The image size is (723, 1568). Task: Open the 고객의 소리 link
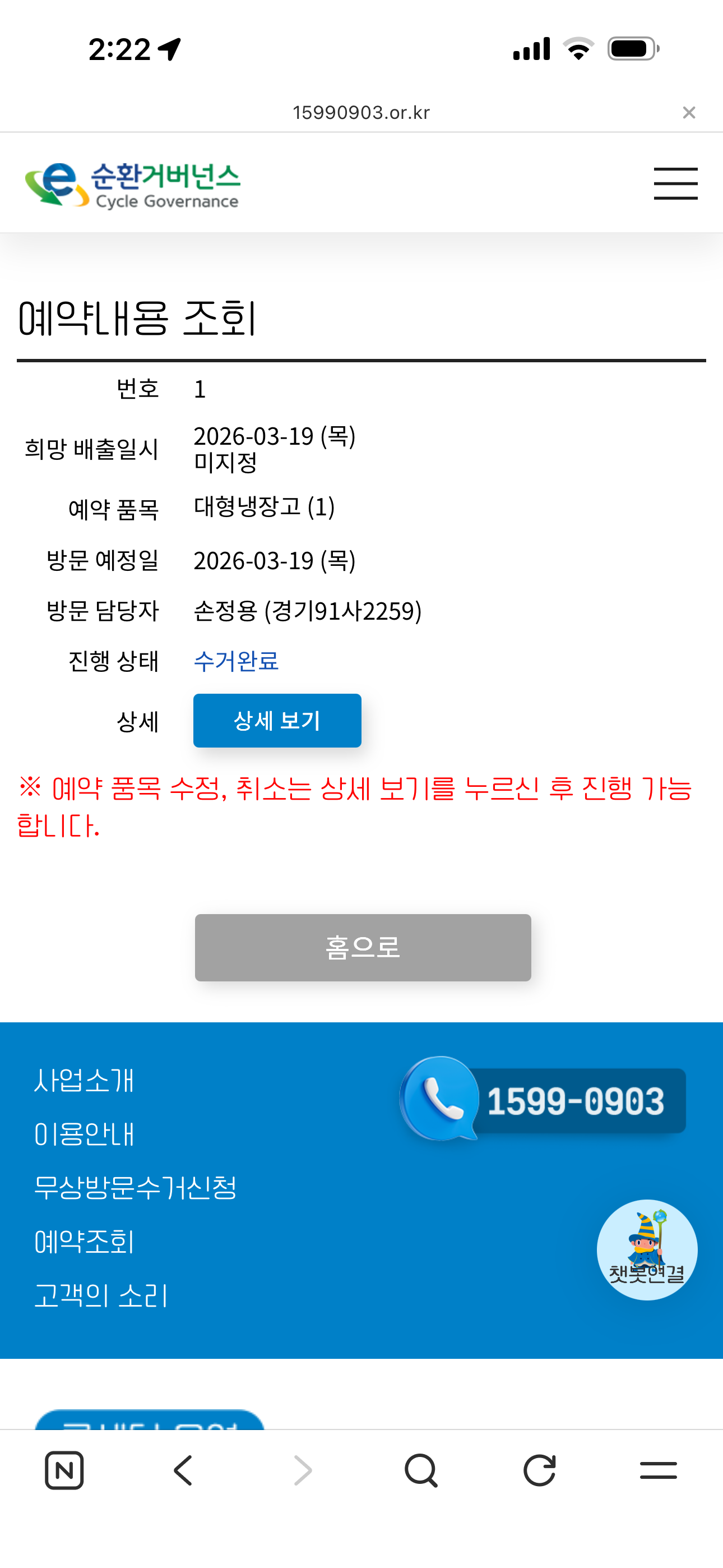tap(100, 1295)
